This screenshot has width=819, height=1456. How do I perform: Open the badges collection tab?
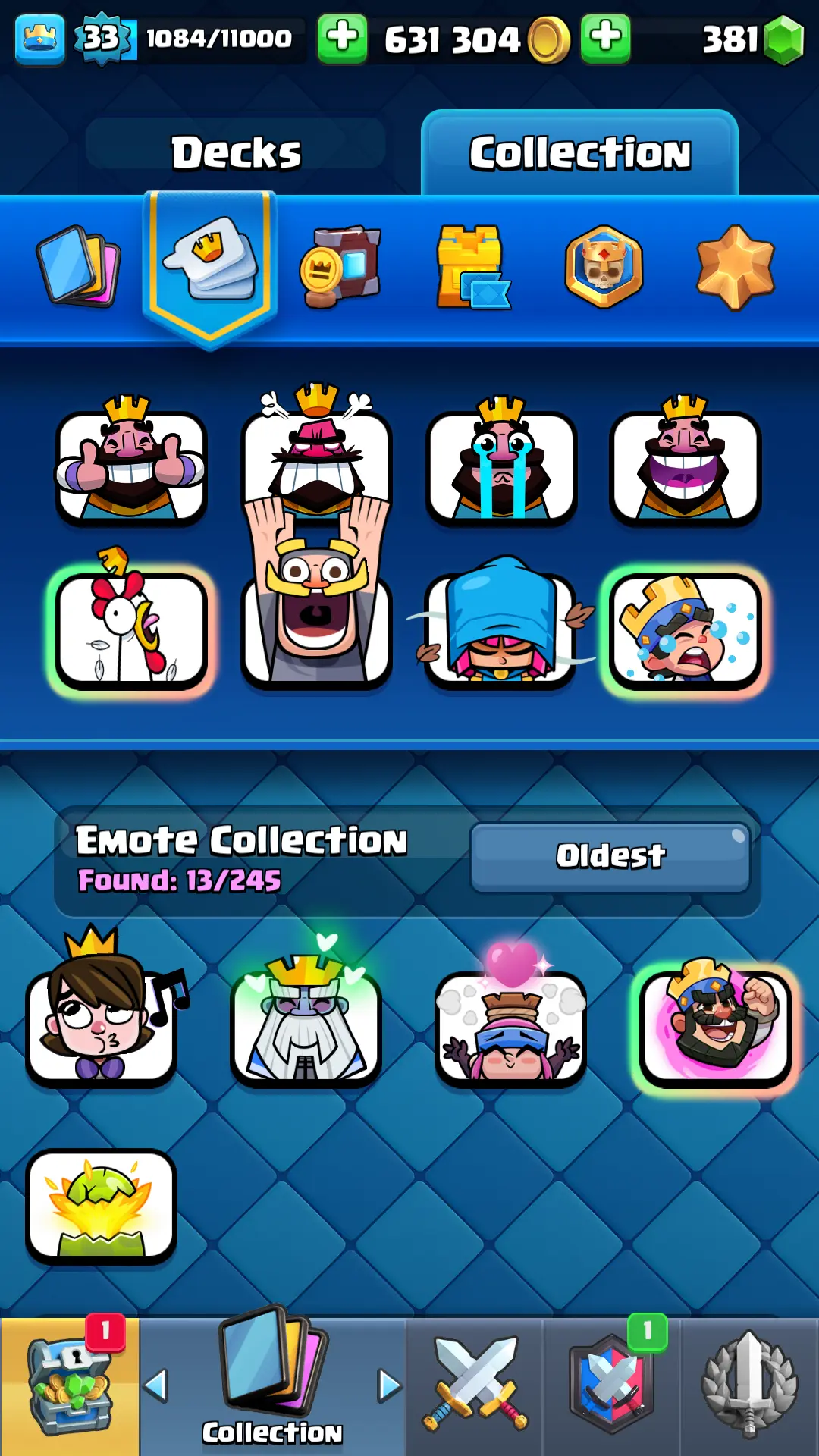tap(604, 267)
